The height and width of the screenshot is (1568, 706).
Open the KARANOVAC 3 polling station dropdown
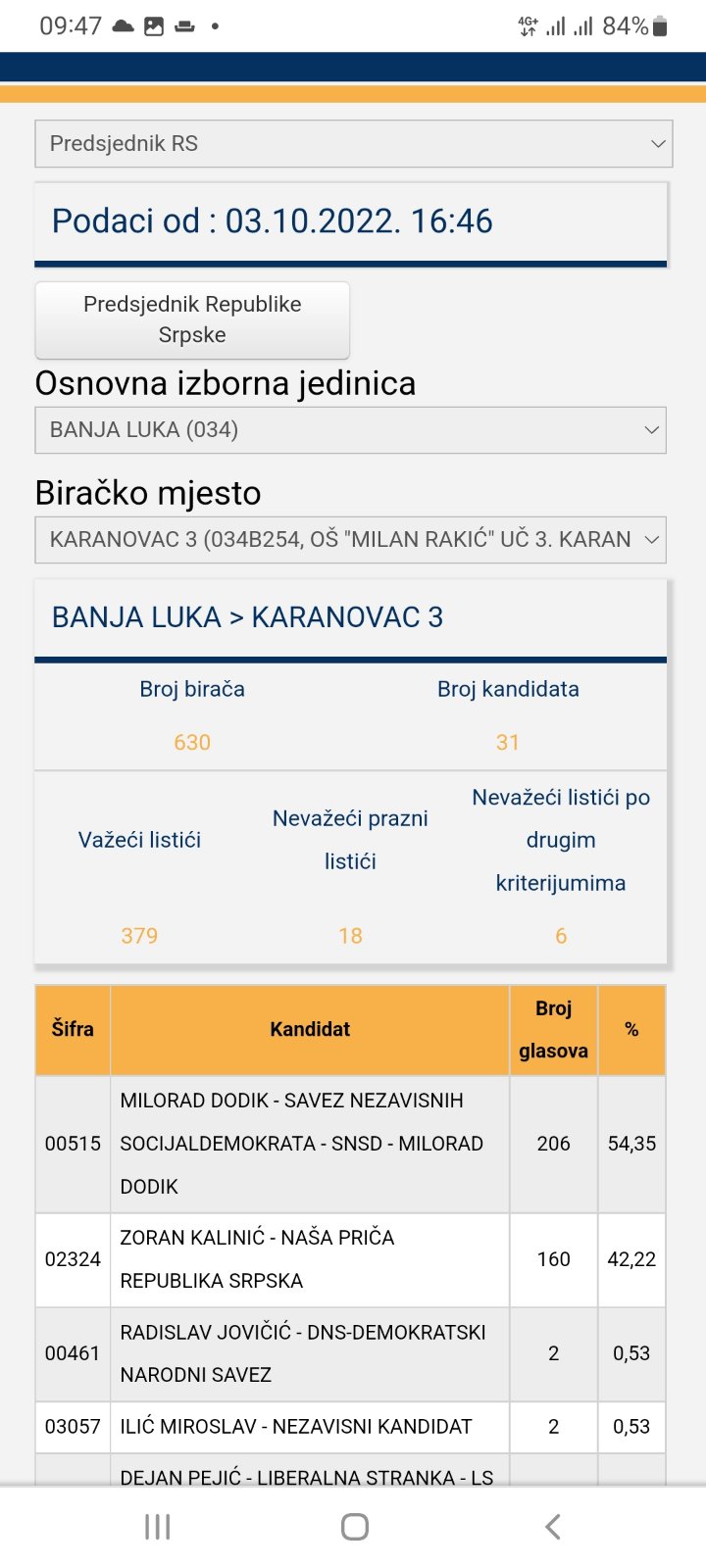pyautogui.click(x=350, y=540)
